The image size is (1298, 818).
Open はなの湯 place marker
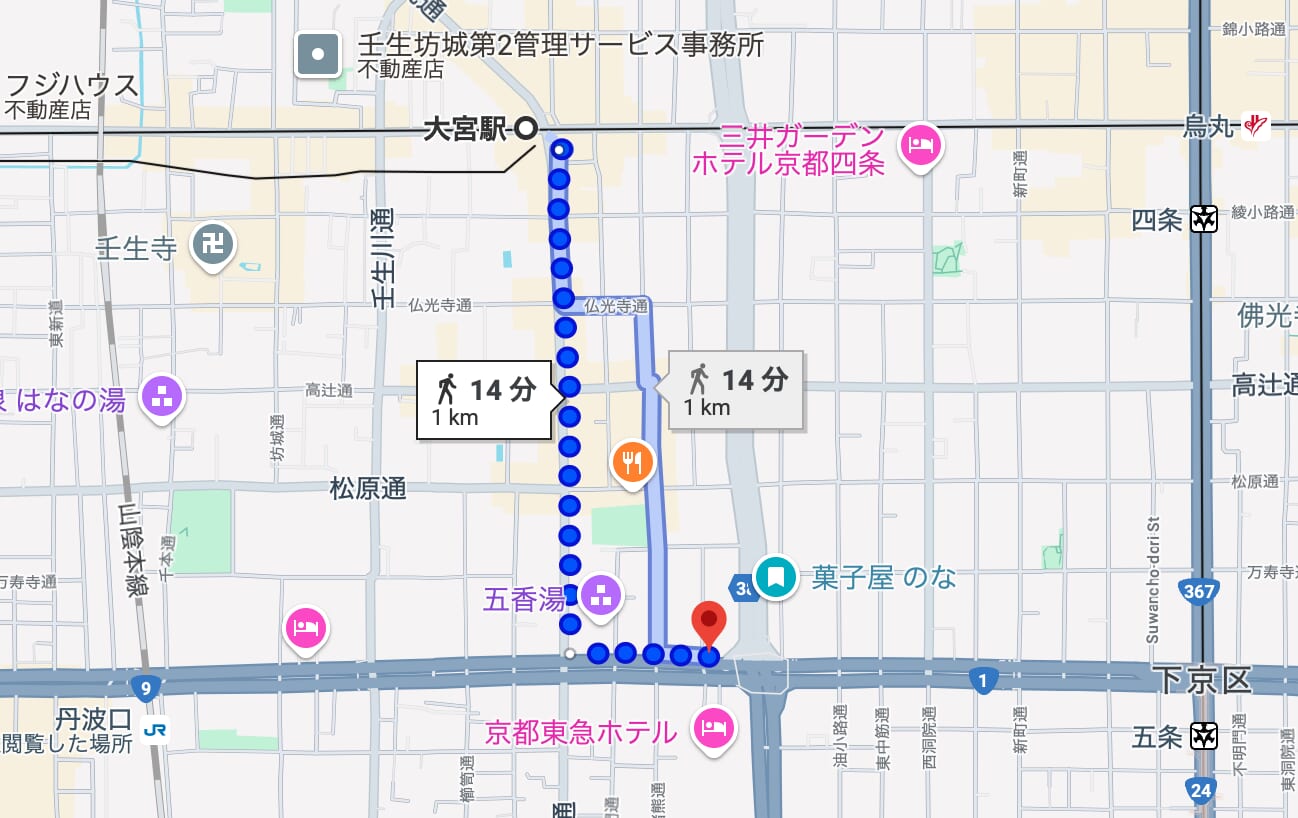coord(162,395)
